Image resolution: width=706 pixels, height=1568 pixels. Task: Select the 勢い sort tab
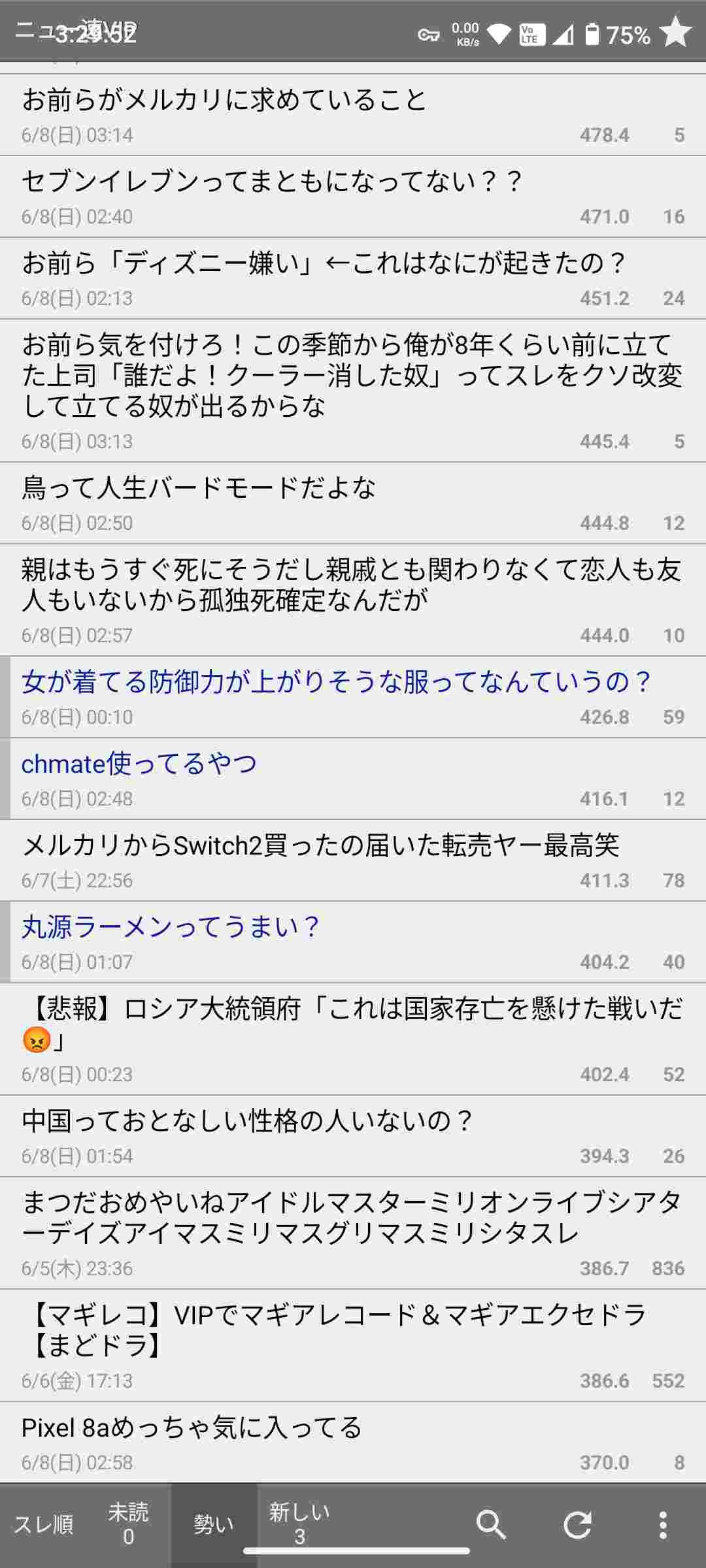click(214, 1526)
